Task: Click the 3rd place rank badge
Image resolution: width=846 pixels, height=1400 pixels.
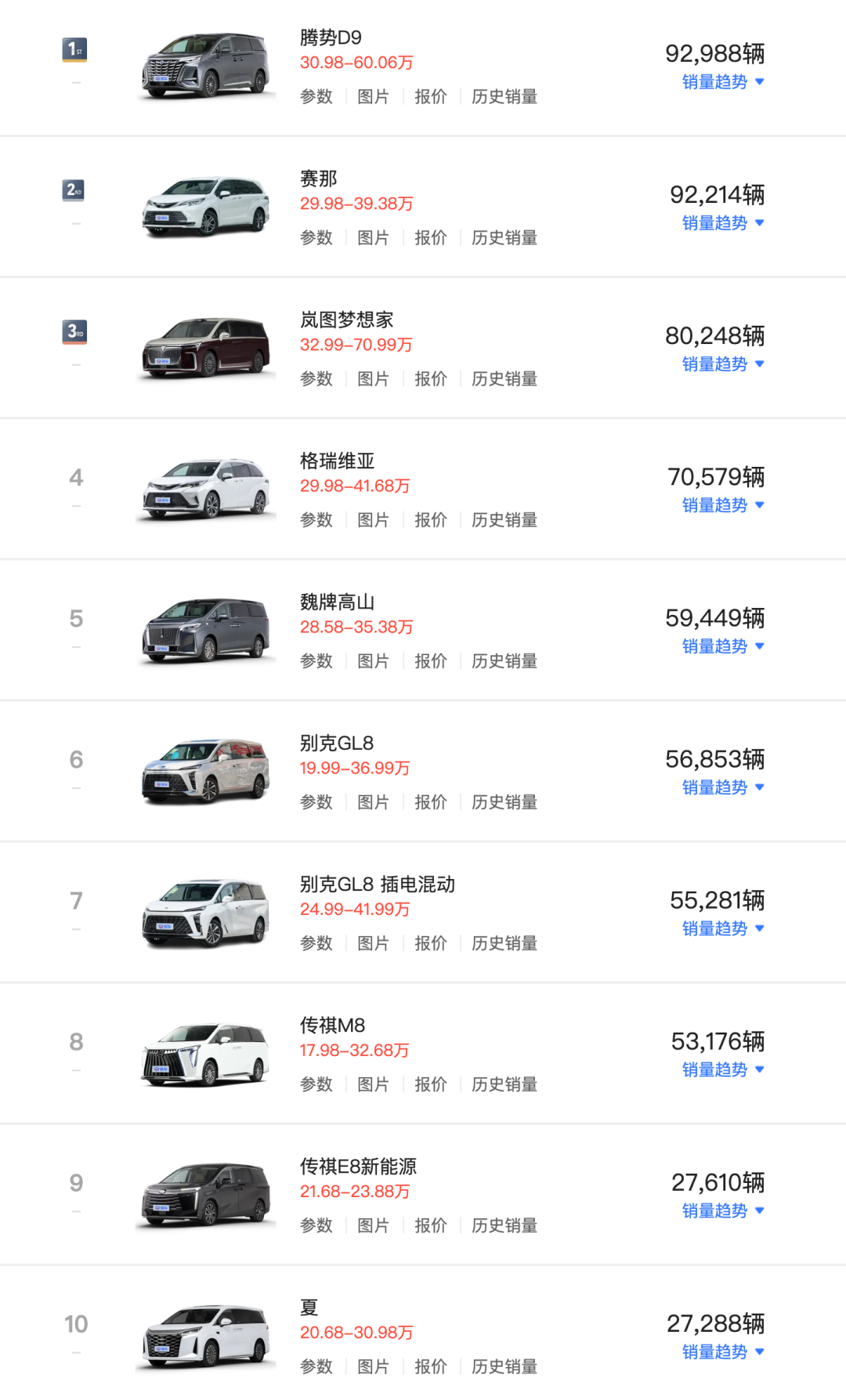Action: (x=74, y=331)
